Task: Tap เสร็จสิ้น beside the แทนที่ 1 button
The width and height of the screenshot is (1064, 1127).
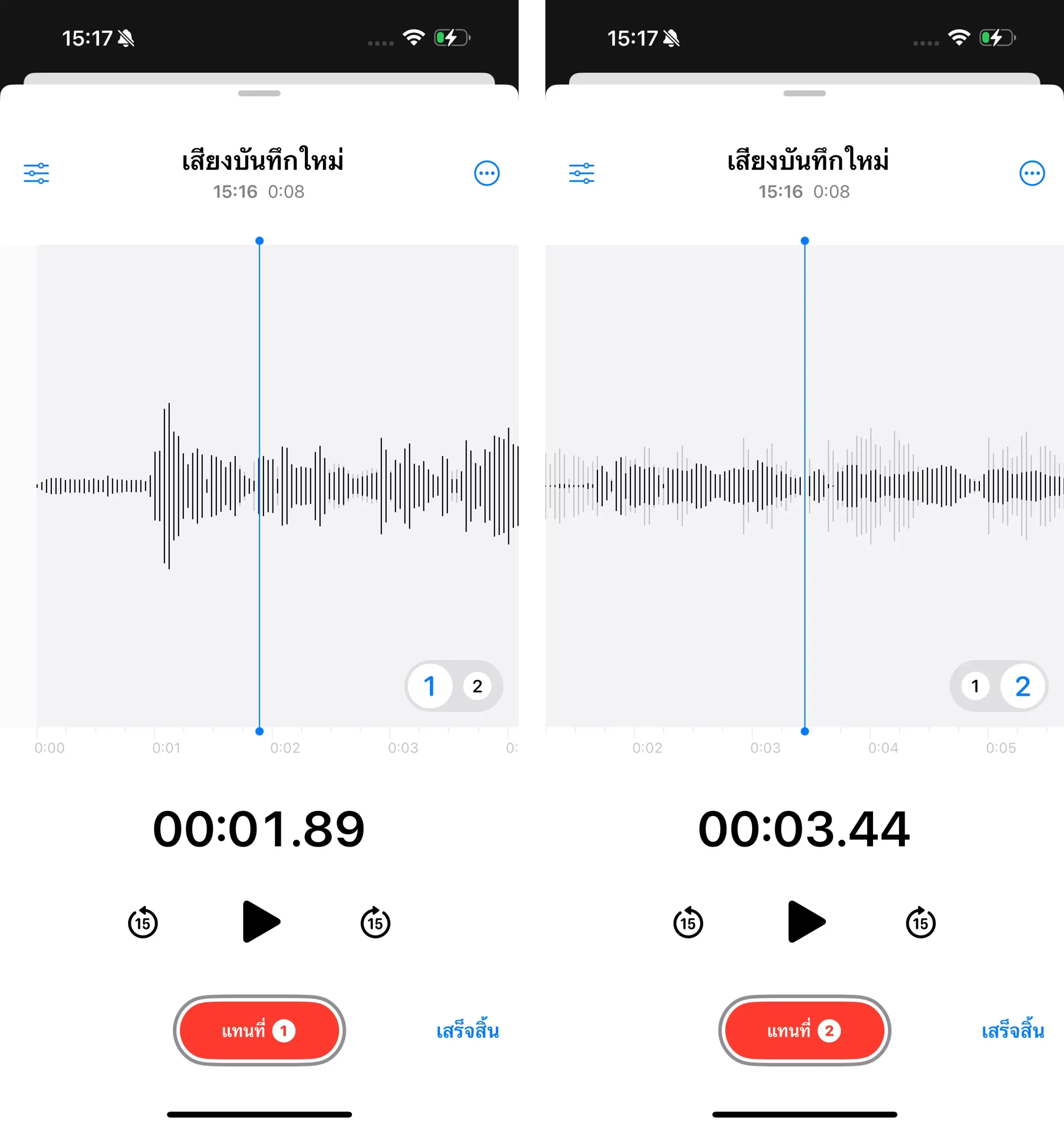Action: 467,1031
